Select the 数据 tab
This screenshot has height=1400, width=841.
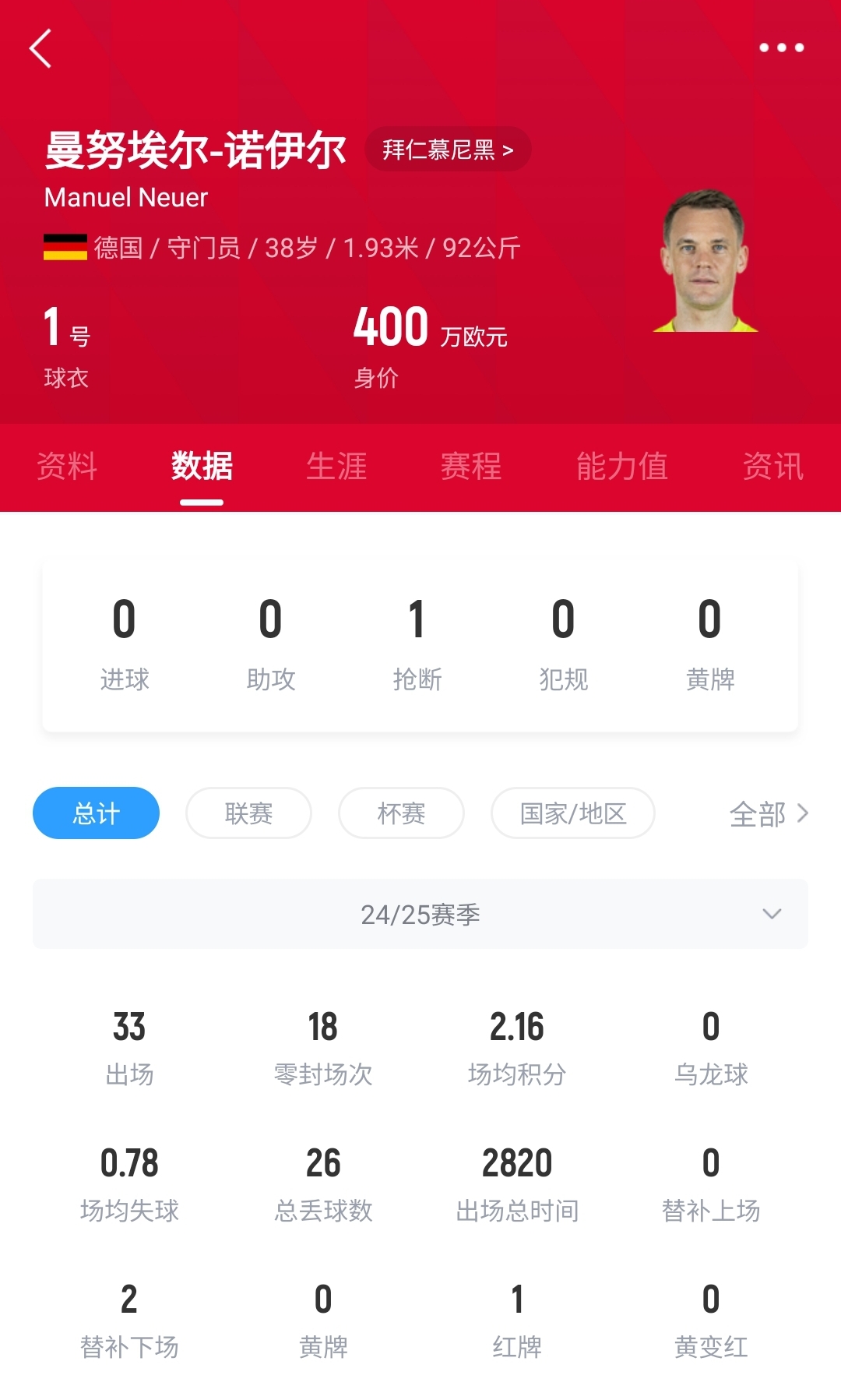click(202, 467)
